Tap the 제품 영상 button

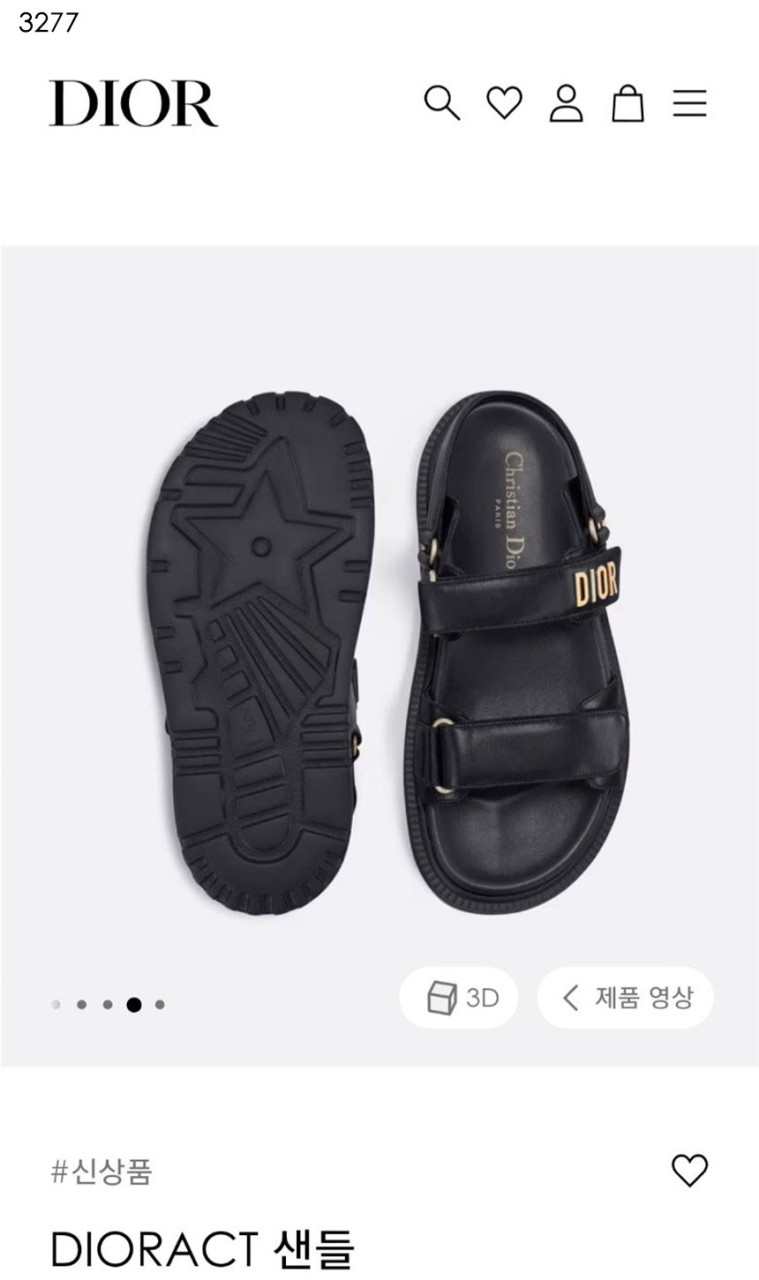626,997
